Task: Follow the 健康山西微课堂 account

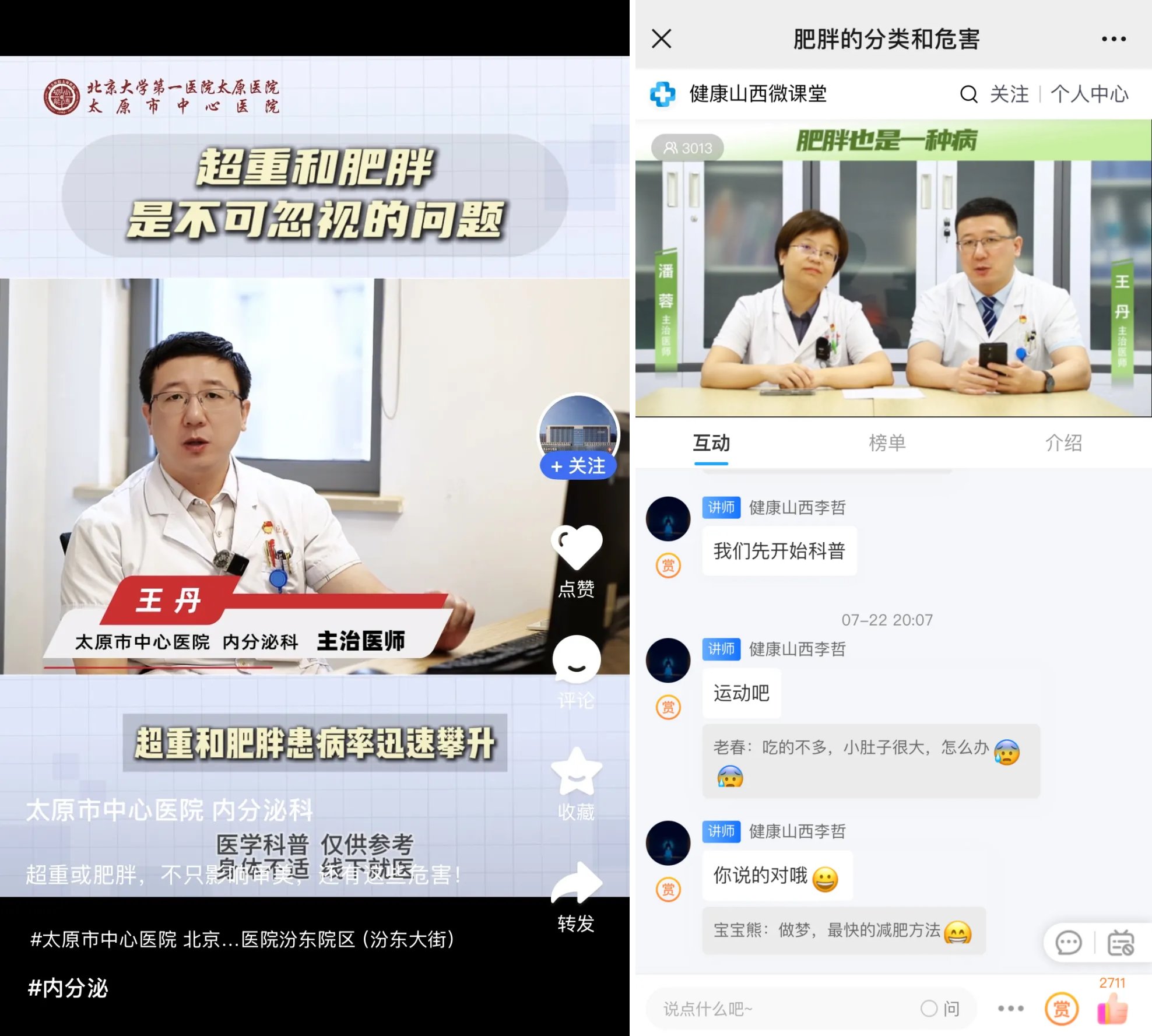Action: tap(1009, 94)
